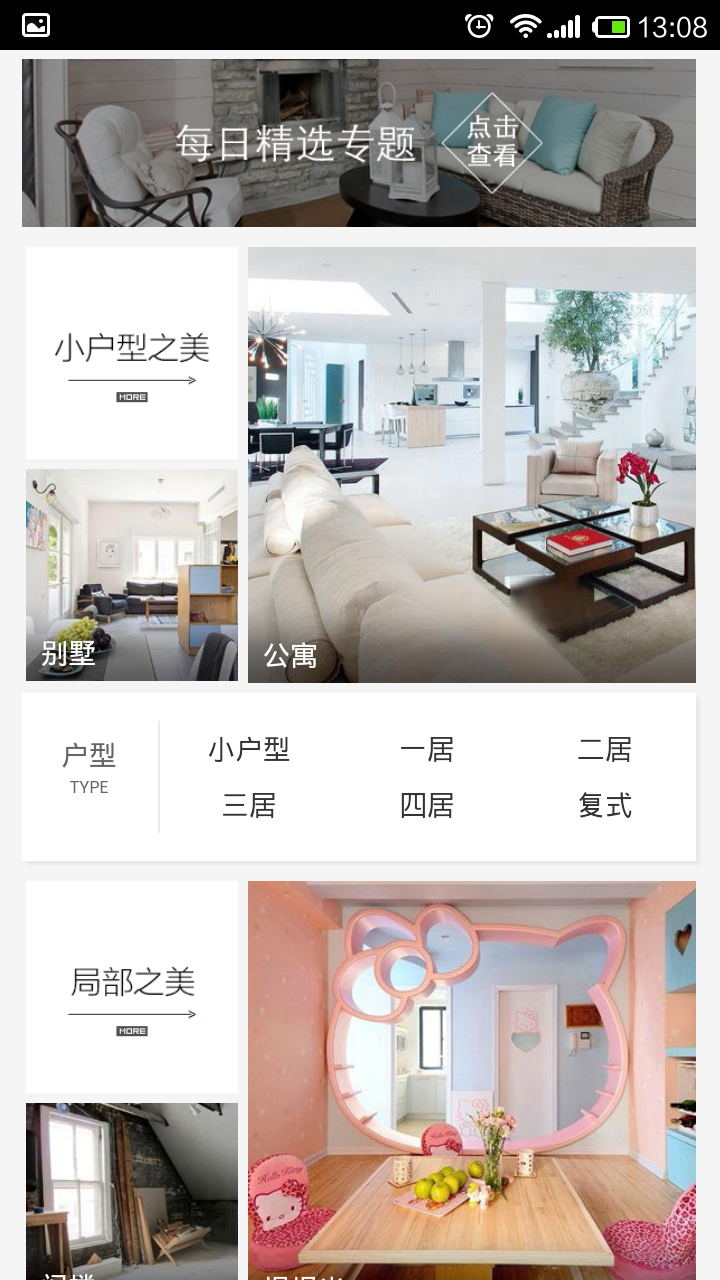Select the 一居 type
This screenshot has width=720, height=1280.
click(x=427, y=749)
